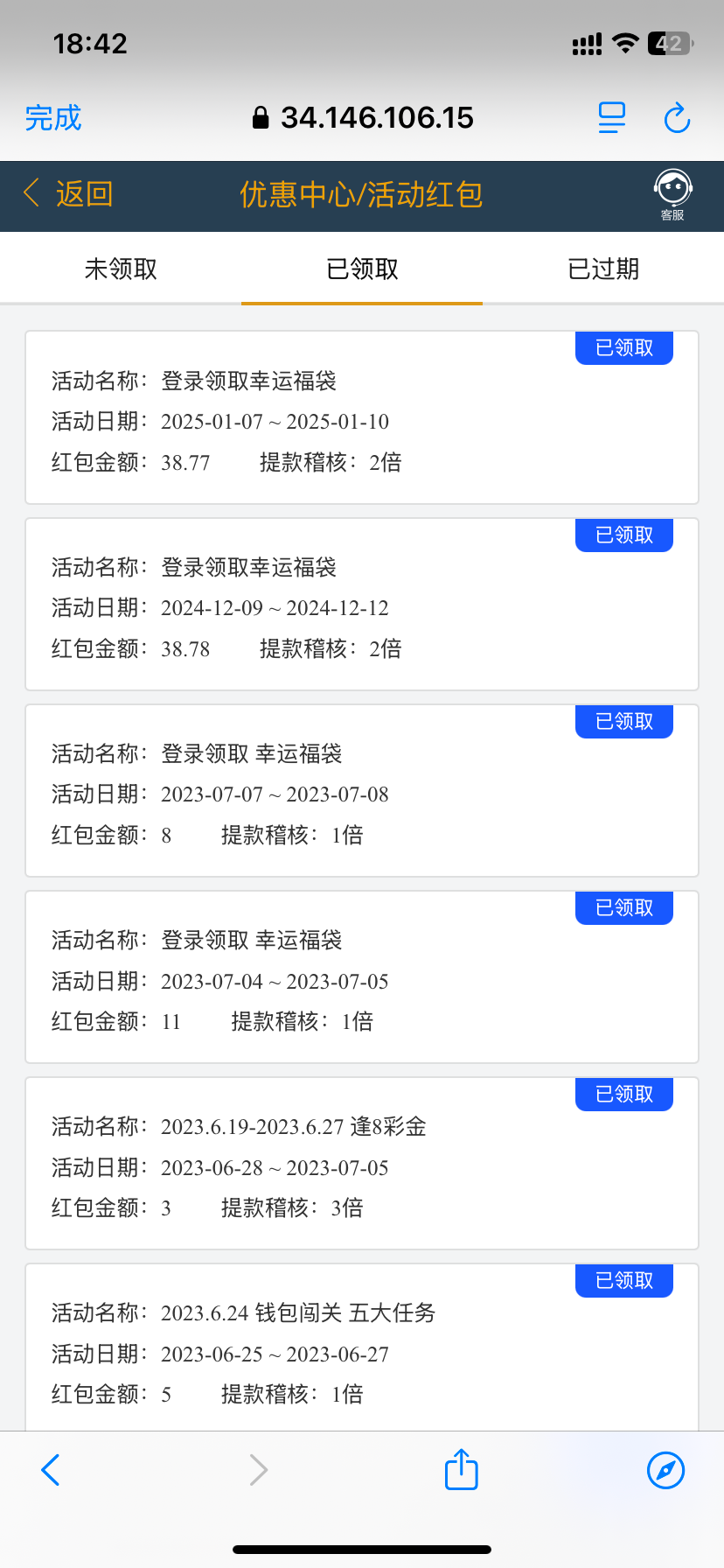Tap the forward navigation arrow
724x1568 pixels.
click(x=258, y=1469)
